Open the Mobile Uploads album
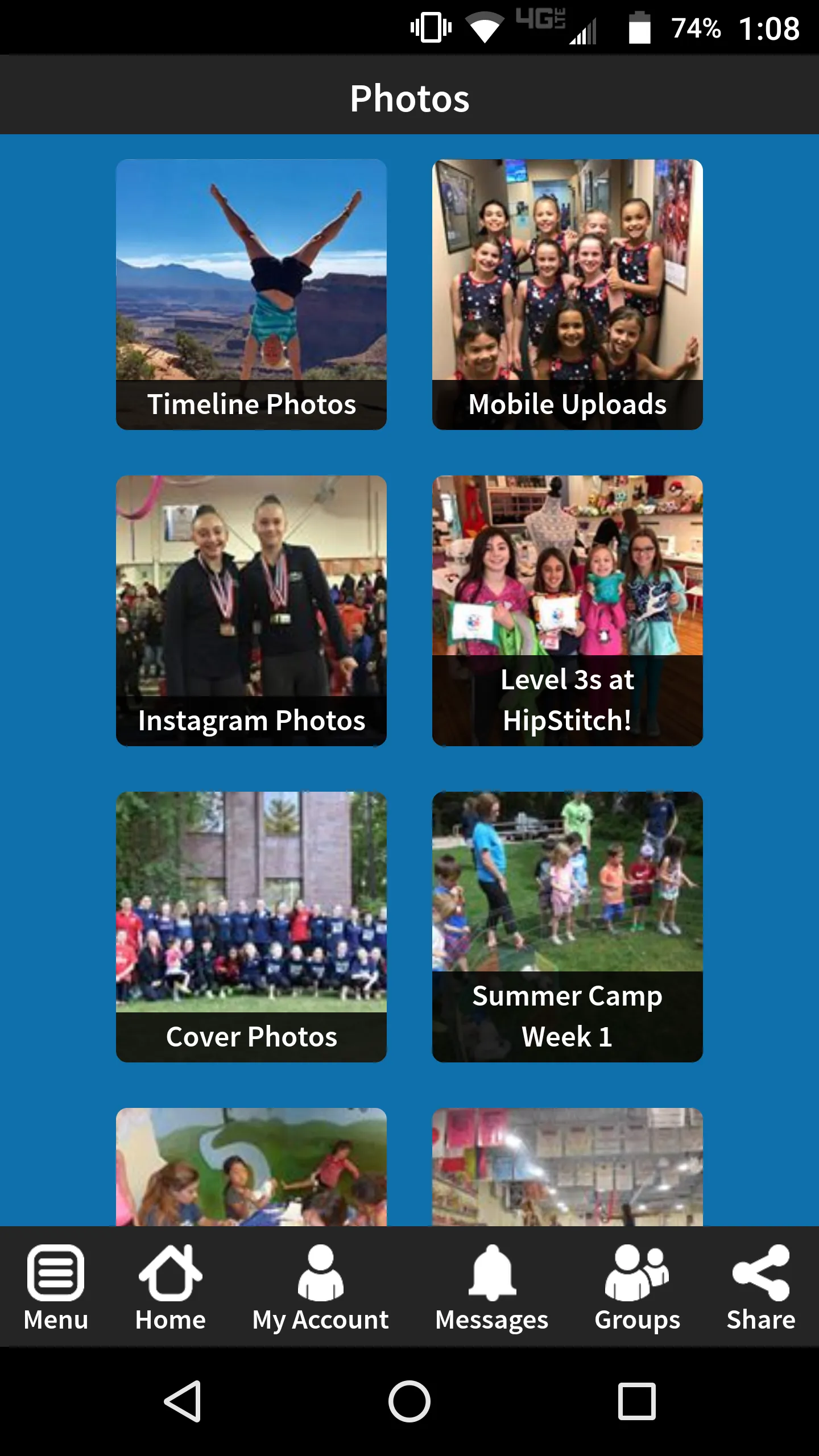 click(568, 294)
